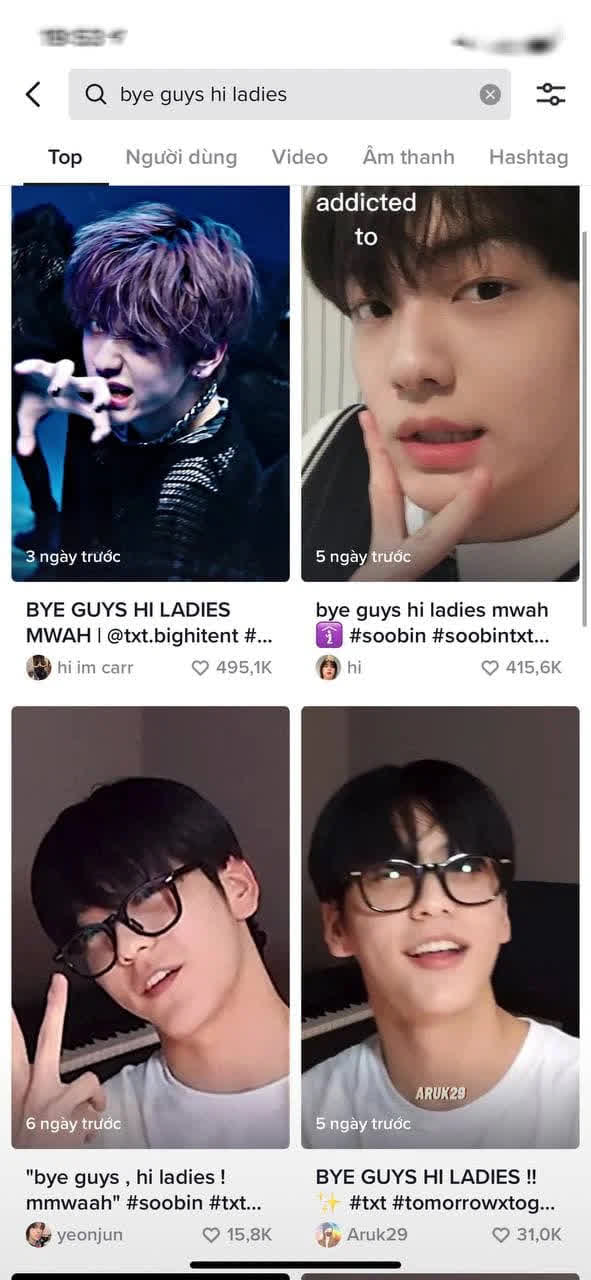View the Aruk29 user profile
The image size is (591, 1280).
coord(361,1234)
